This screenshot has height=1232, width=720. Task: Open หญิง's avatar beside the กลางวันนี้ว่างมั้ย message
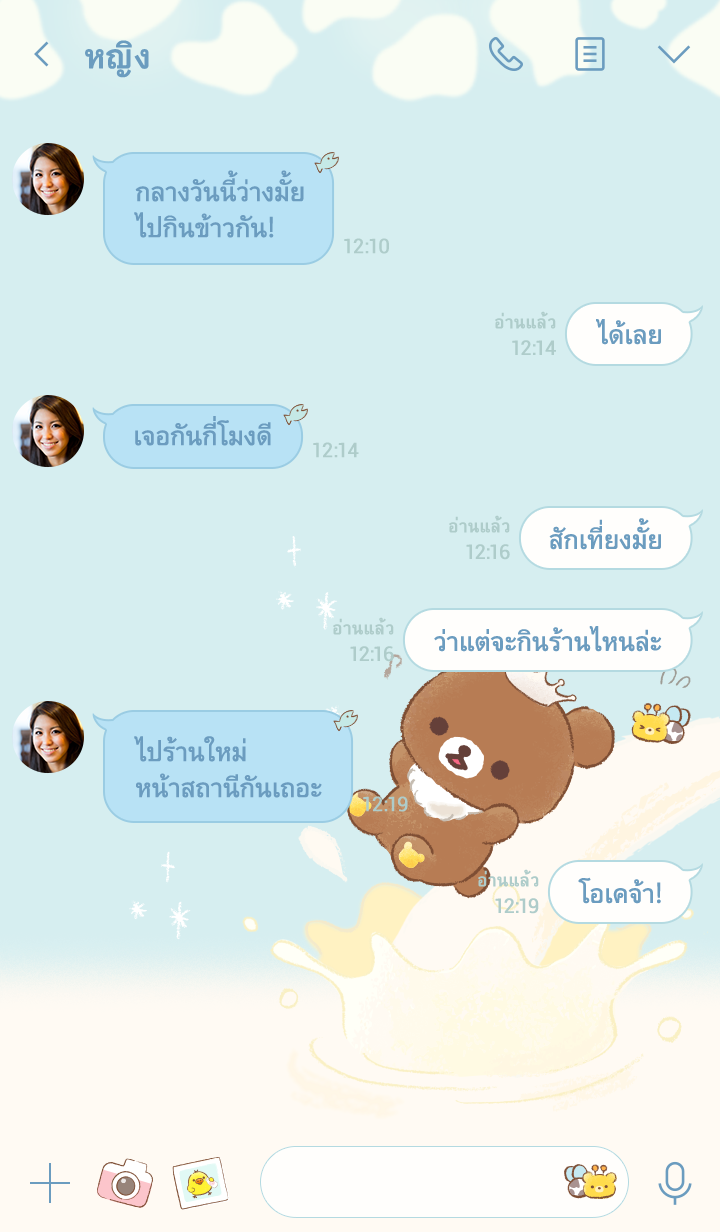[49, 179]
